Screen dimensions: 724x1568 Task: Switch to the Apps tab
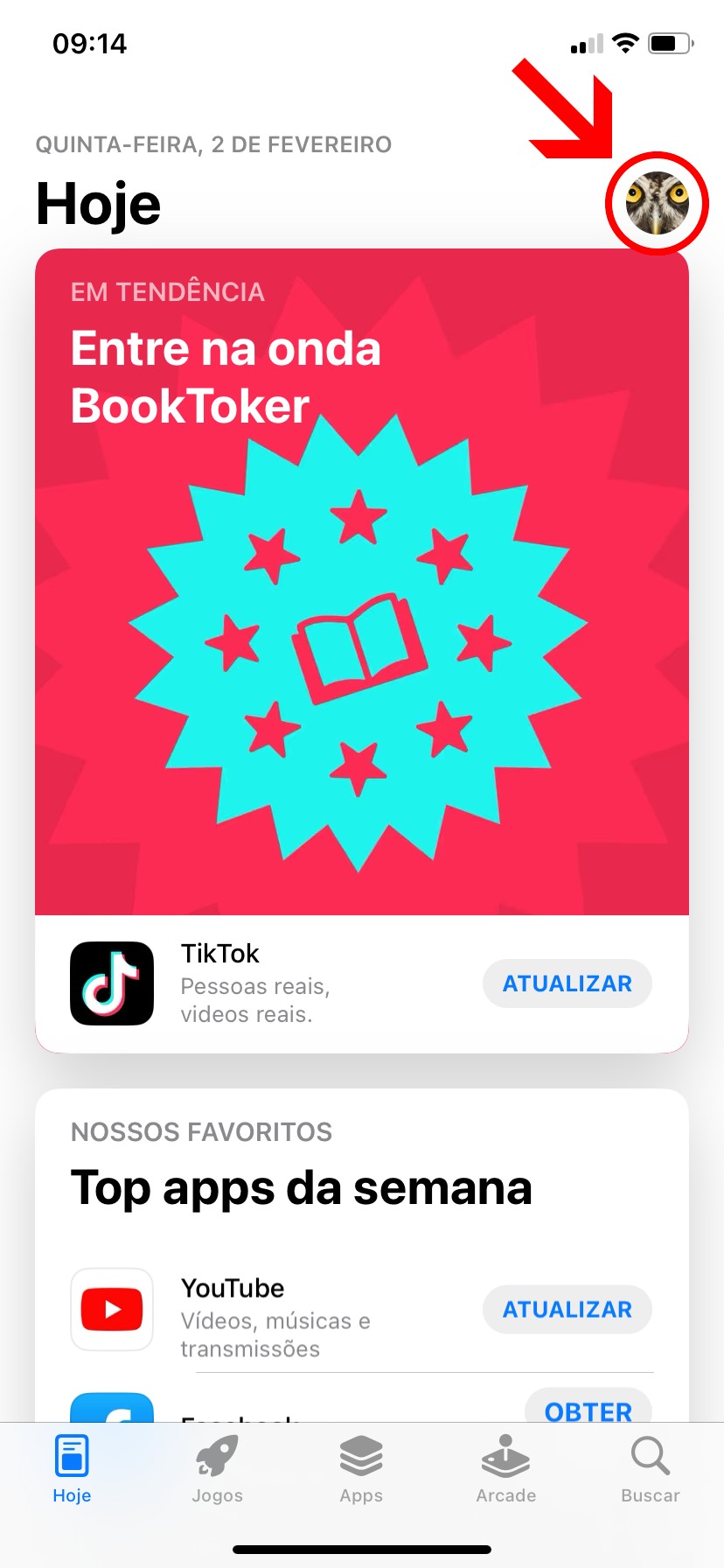(x=362, y=1470)
